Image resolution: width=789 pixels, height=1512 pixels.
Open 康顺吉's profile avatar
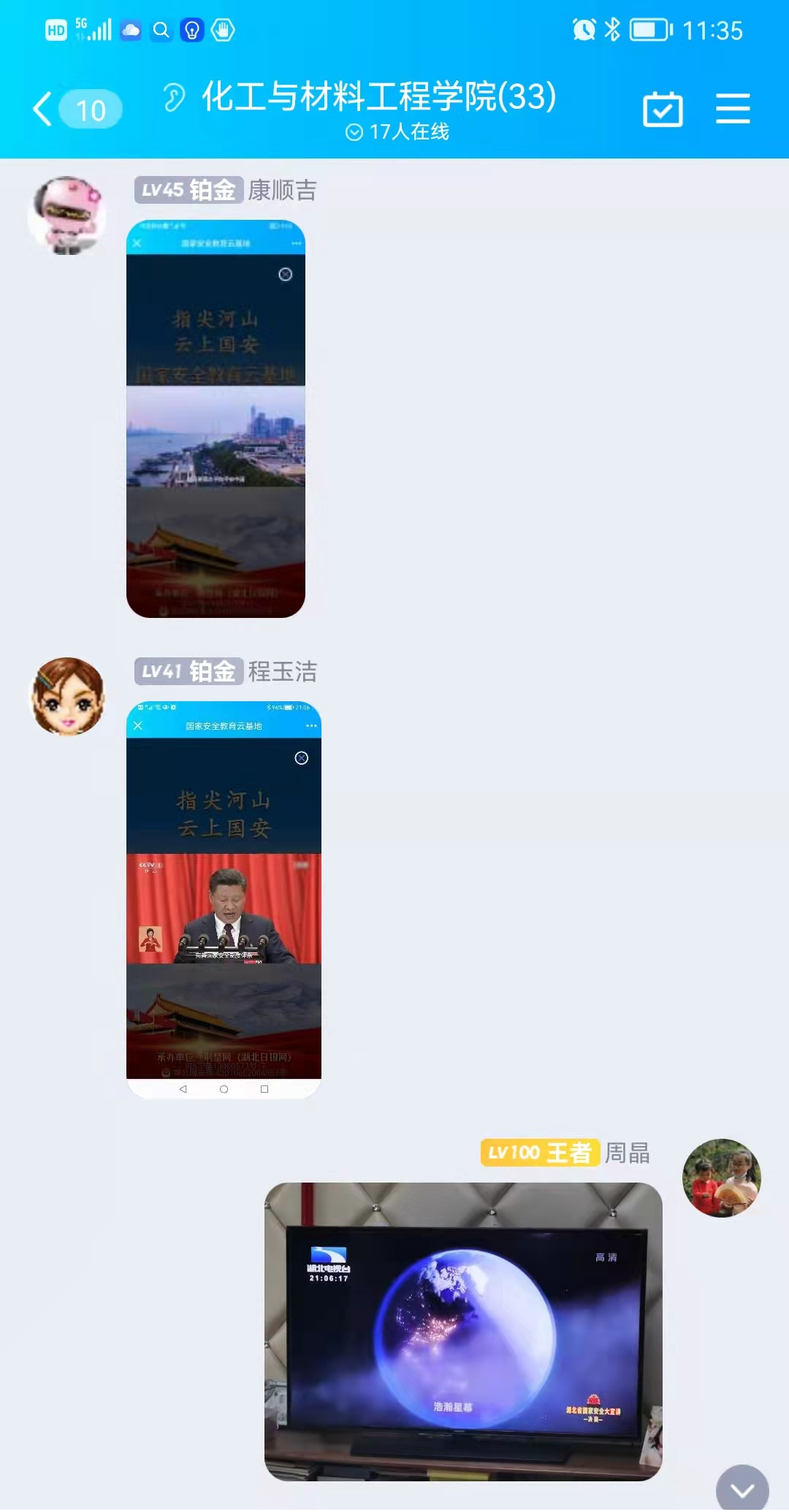tap(67, 215)
